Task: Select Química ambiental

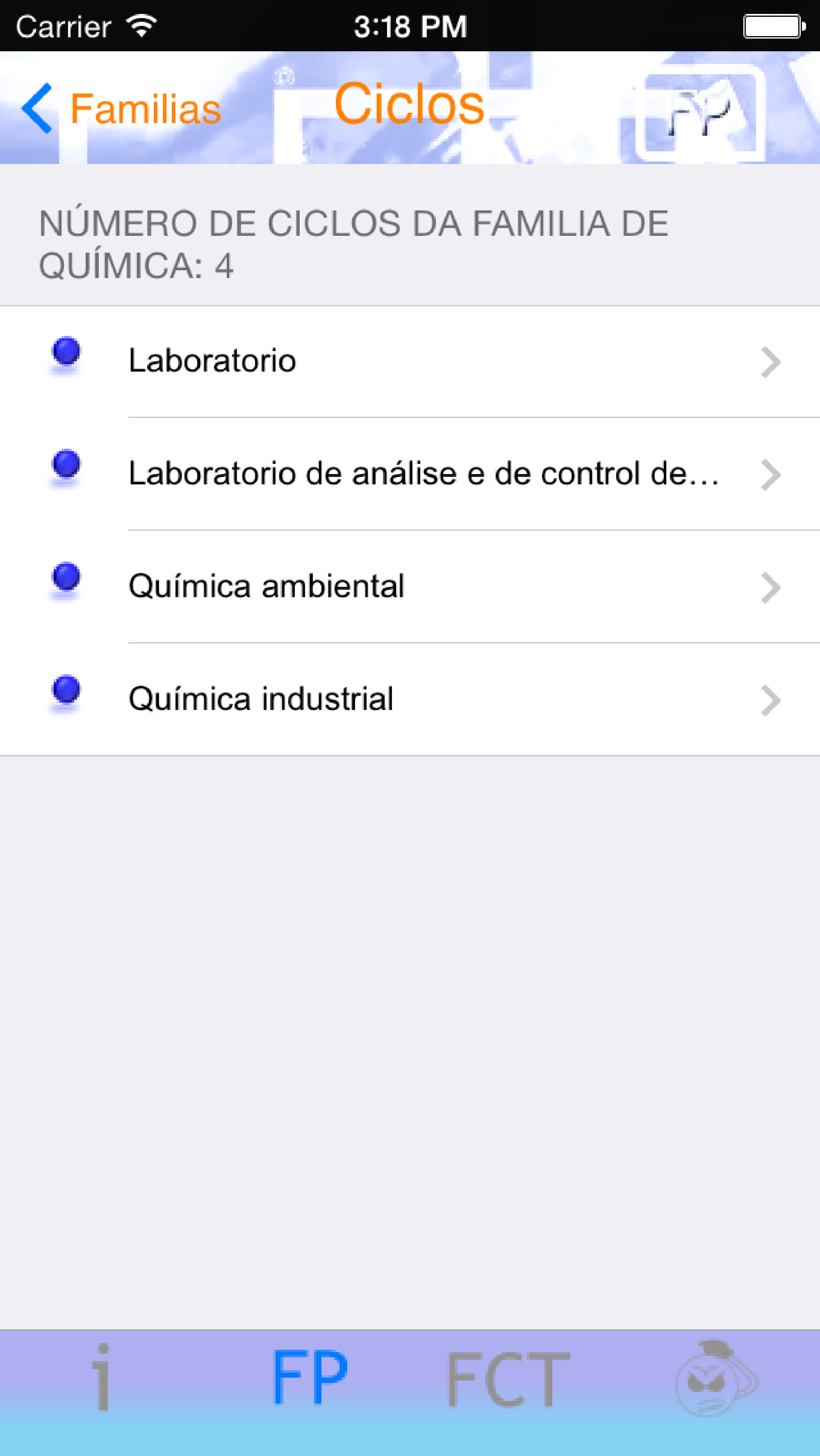Action: [x=410, y=587]
